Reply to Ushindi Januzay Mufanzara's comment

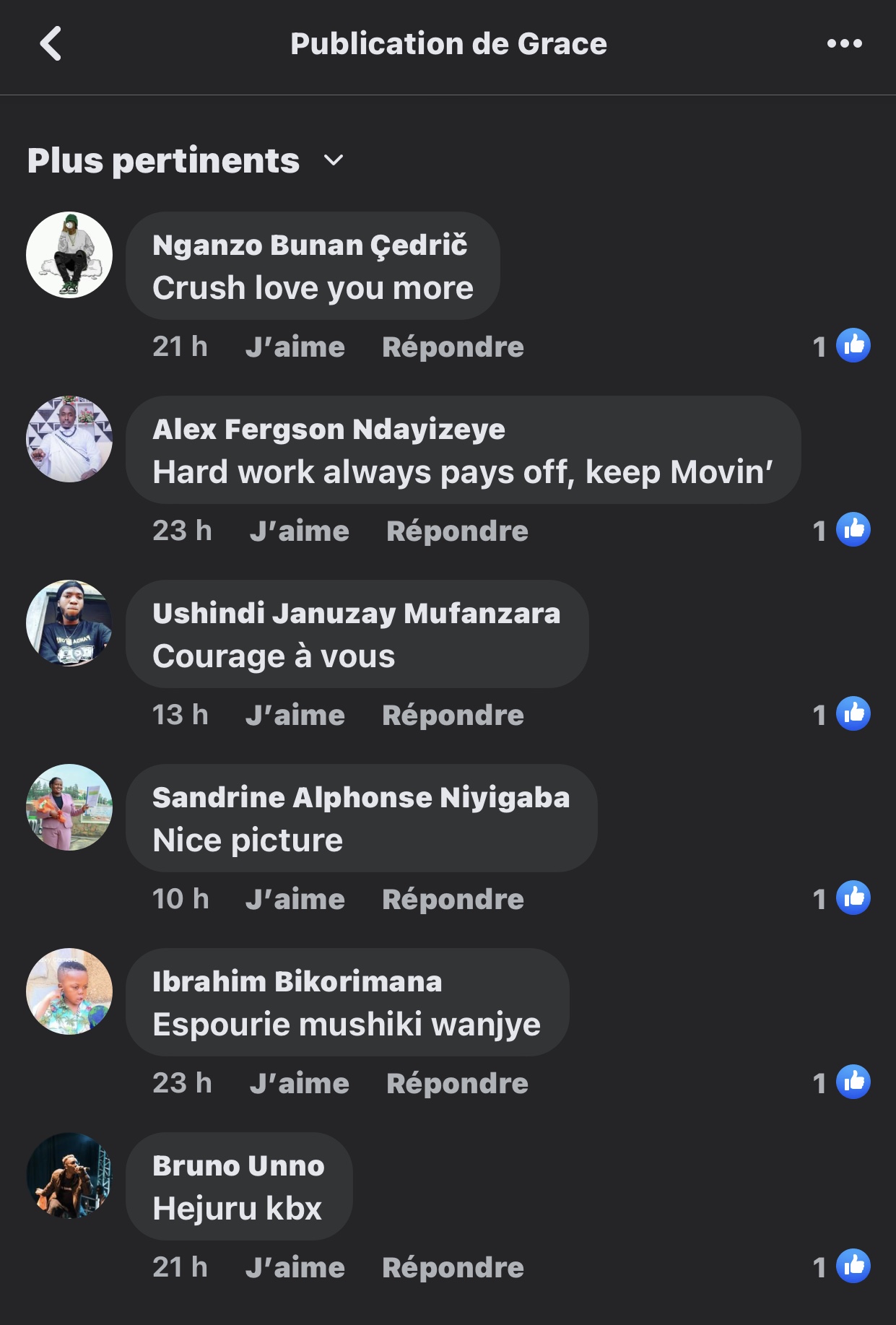(x=453, y=716)
